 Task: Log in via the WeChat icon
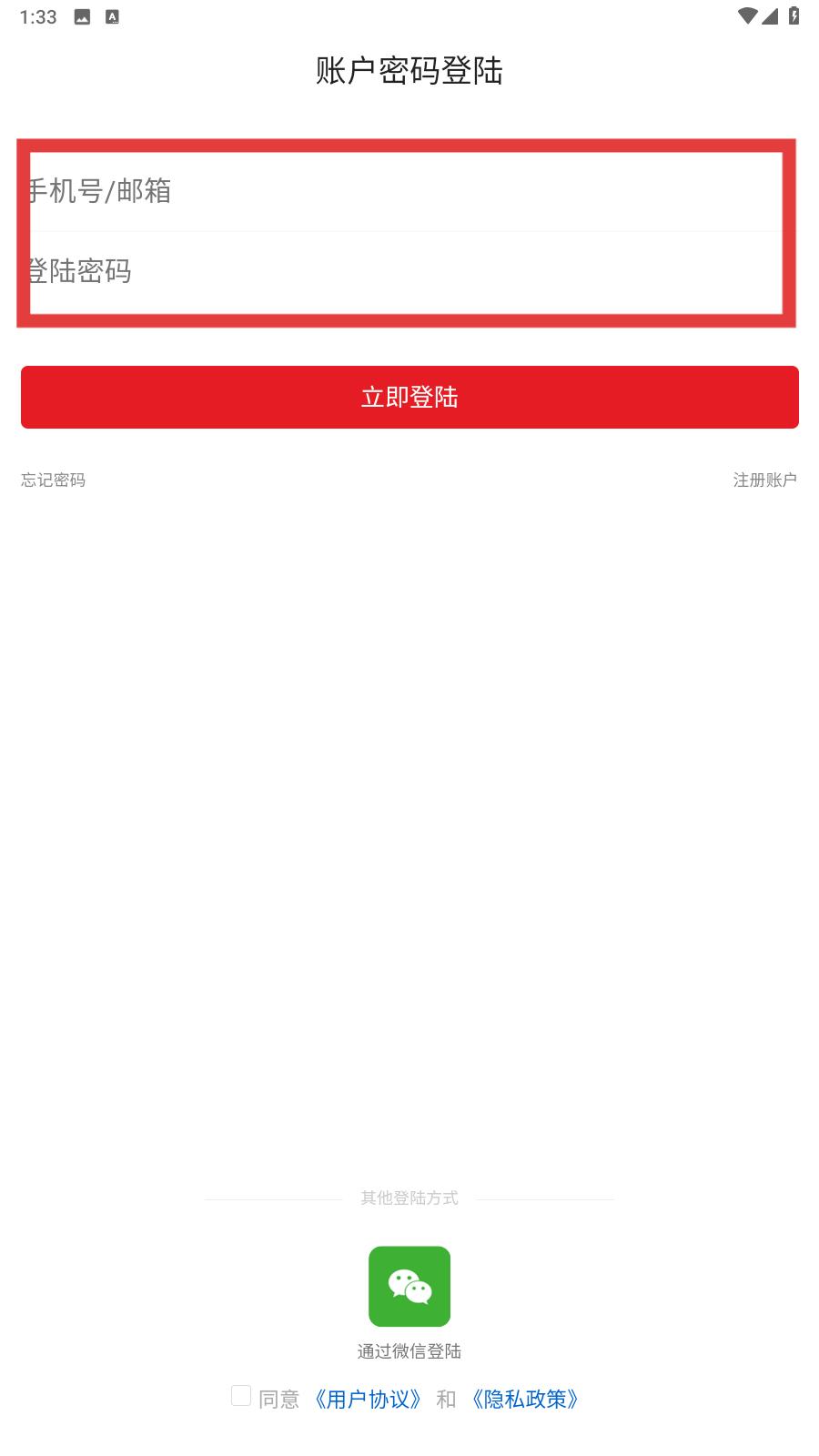[409, 1286]
